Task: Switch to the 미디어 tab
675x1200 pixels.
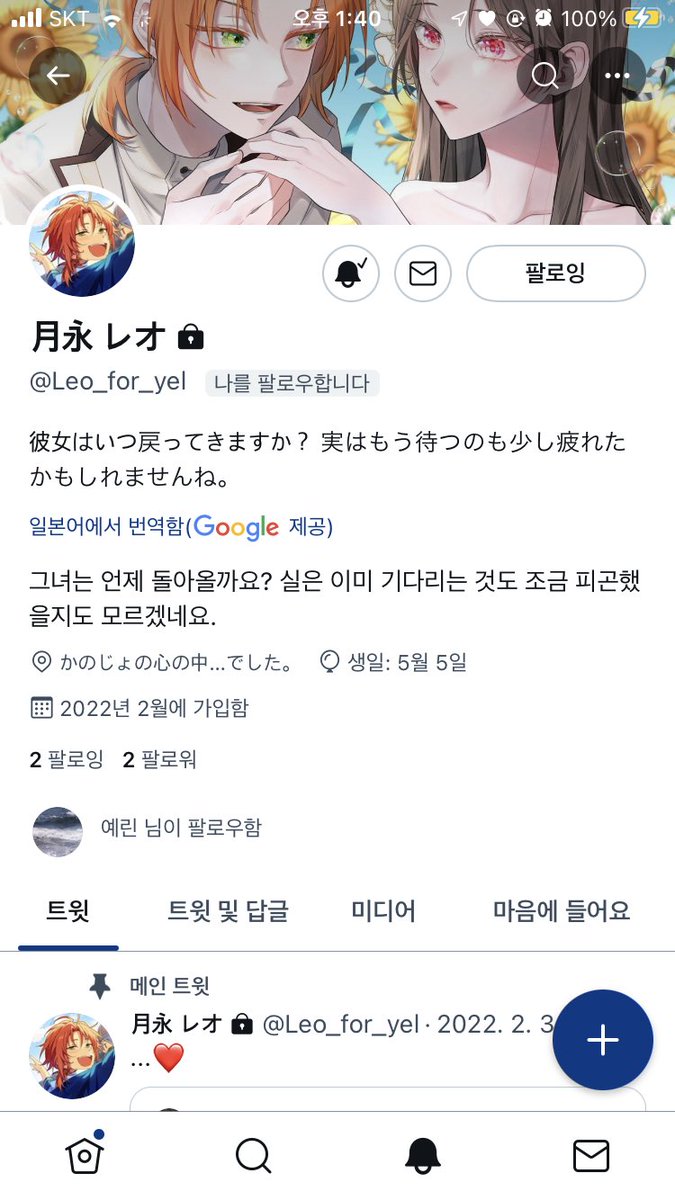Action: coord(383,911)
